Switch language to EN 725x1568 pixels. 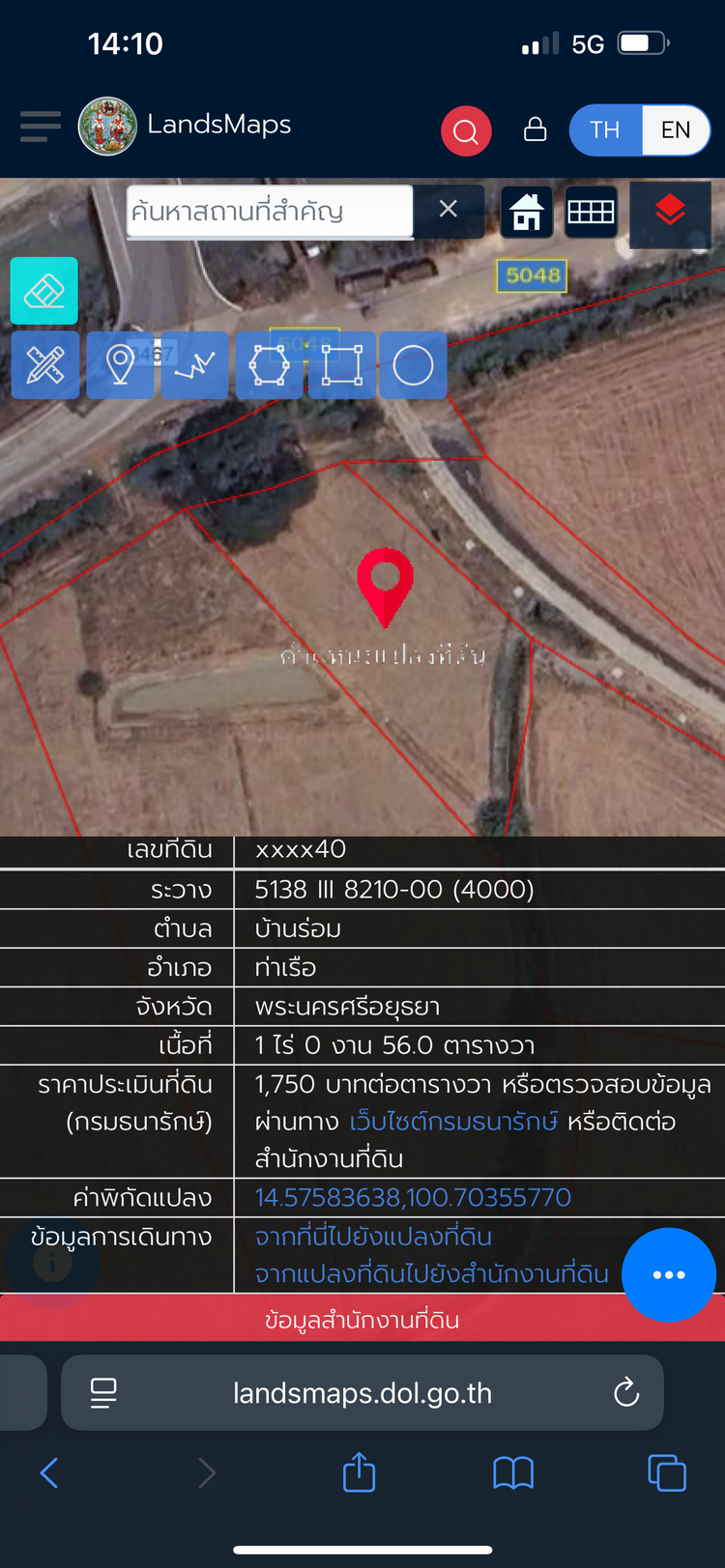click(x=676, y=130)
